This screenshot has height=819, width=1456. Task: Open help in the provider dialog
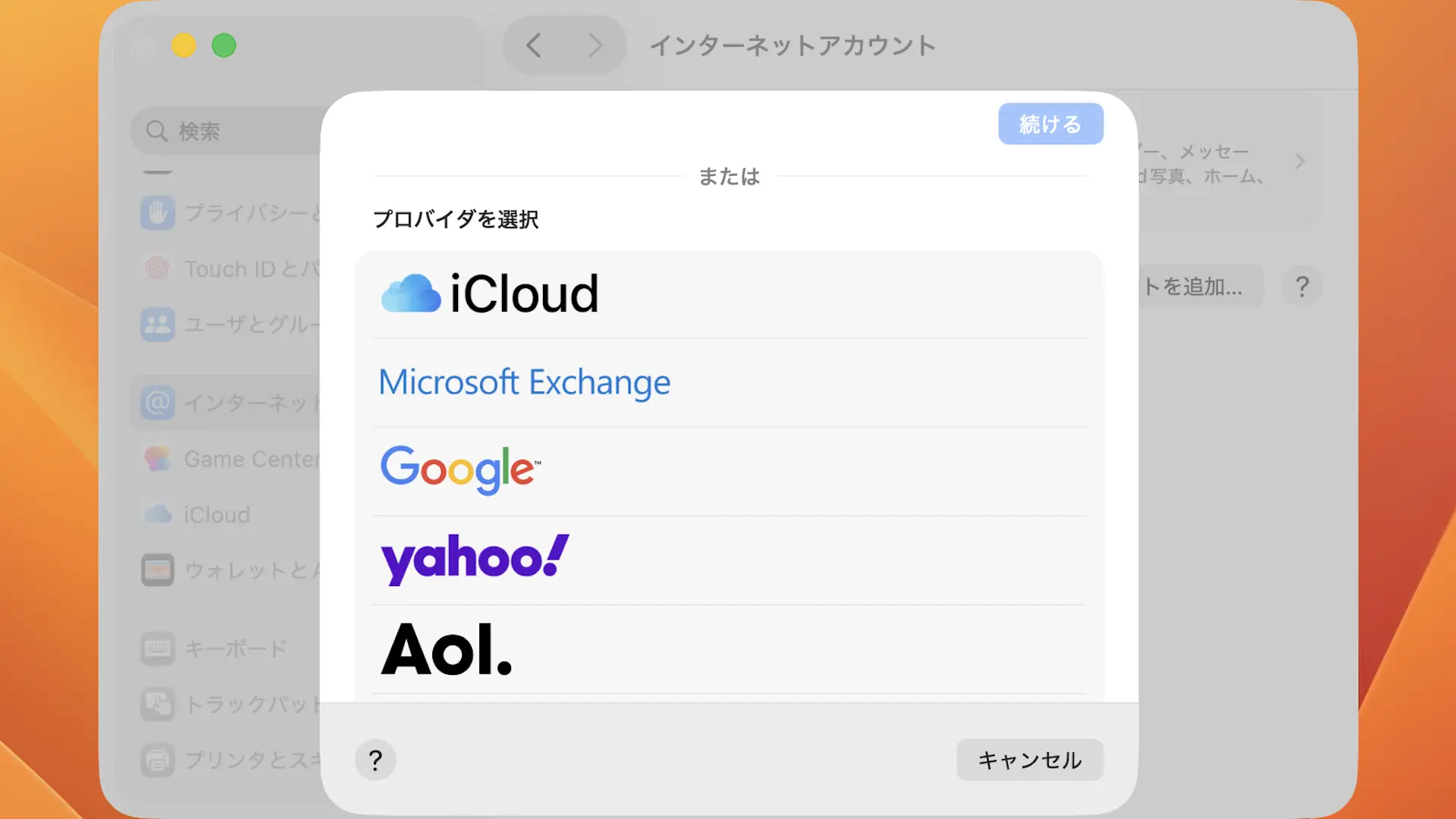tap(375, 760)
